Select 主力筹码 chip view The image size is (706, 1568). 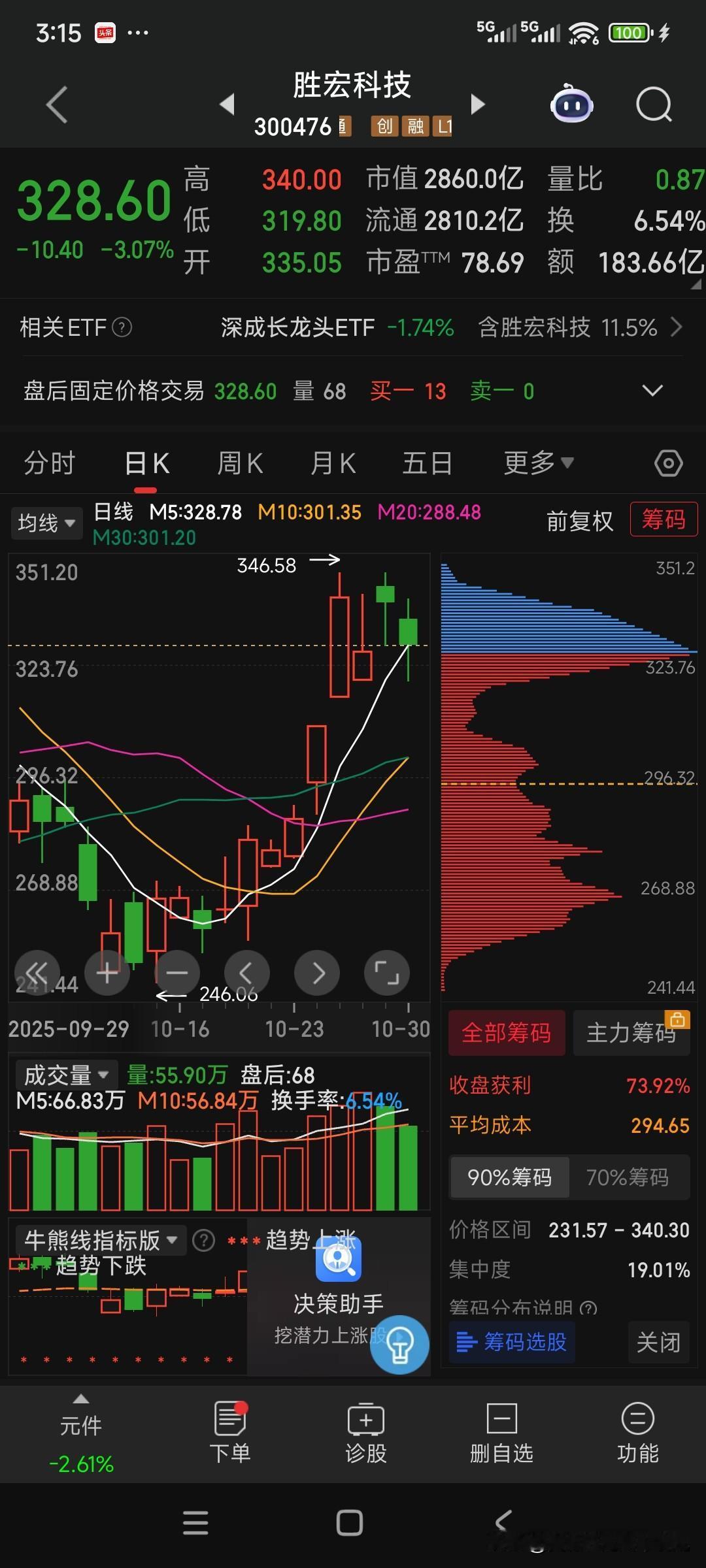[x=630, y=1032]
